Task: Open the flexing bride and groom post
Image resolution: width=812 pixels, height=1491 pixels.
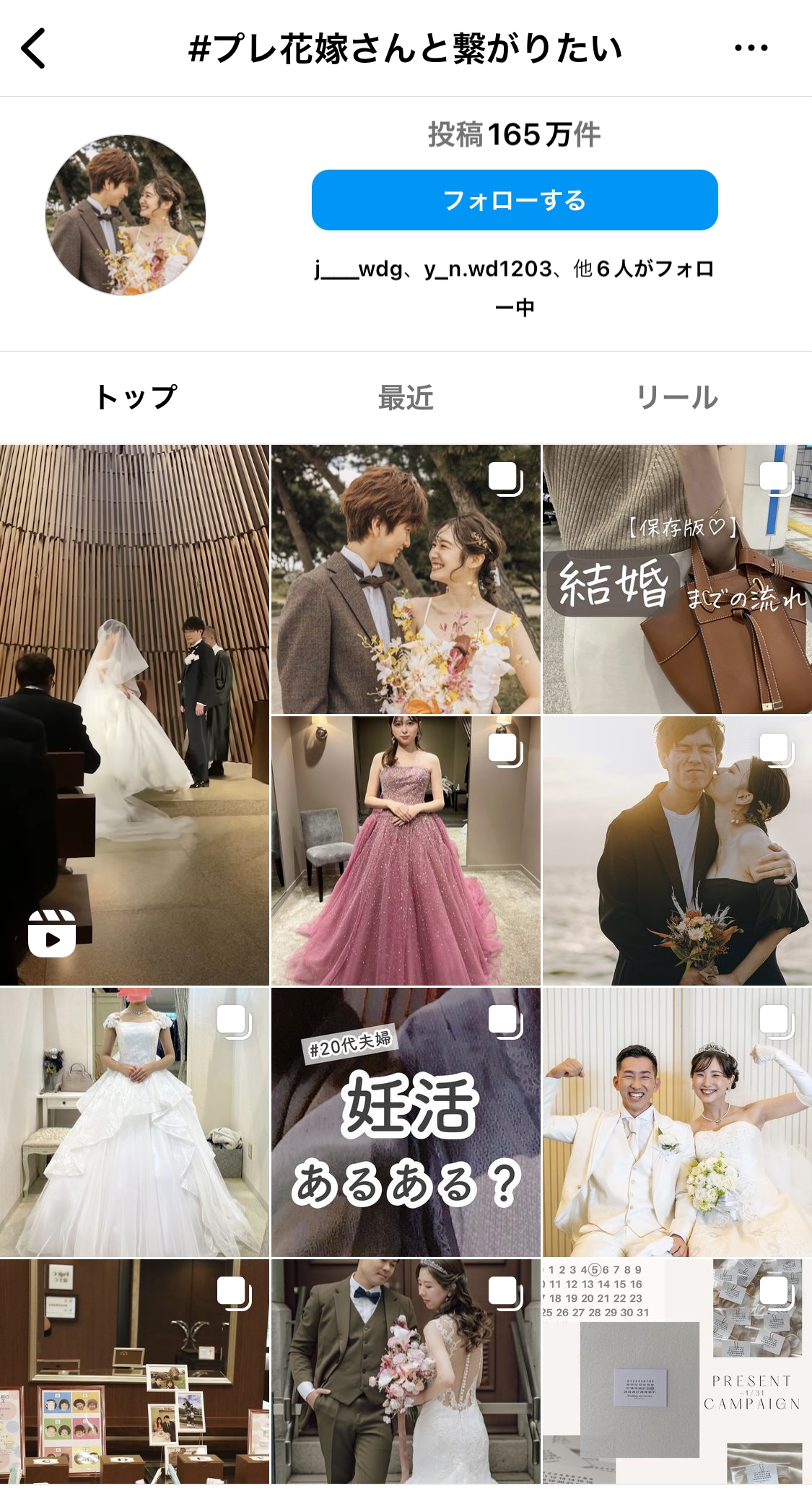Action: click(x=677, y=1122)
